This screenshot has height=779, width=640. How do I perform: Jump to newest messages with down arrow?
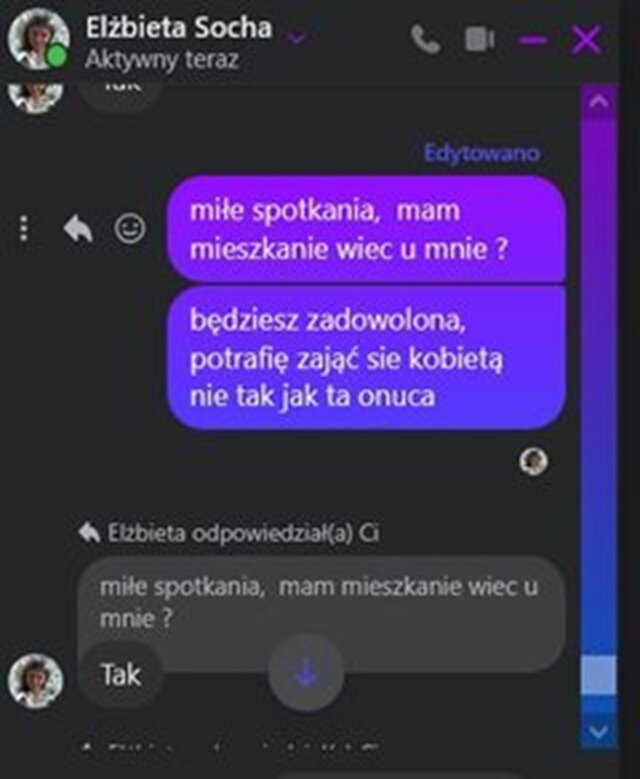(x=306, y=673)
